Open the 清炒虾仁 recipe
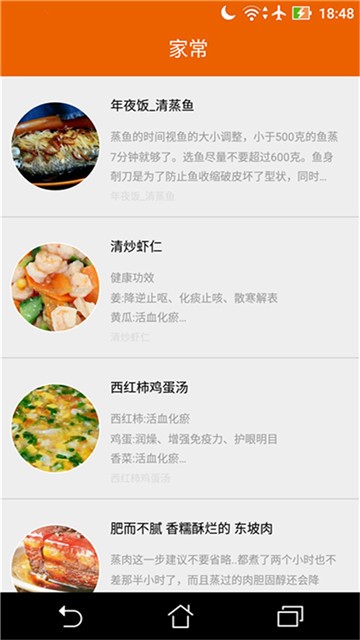This screenshot has height=640, width=360. 180,287
